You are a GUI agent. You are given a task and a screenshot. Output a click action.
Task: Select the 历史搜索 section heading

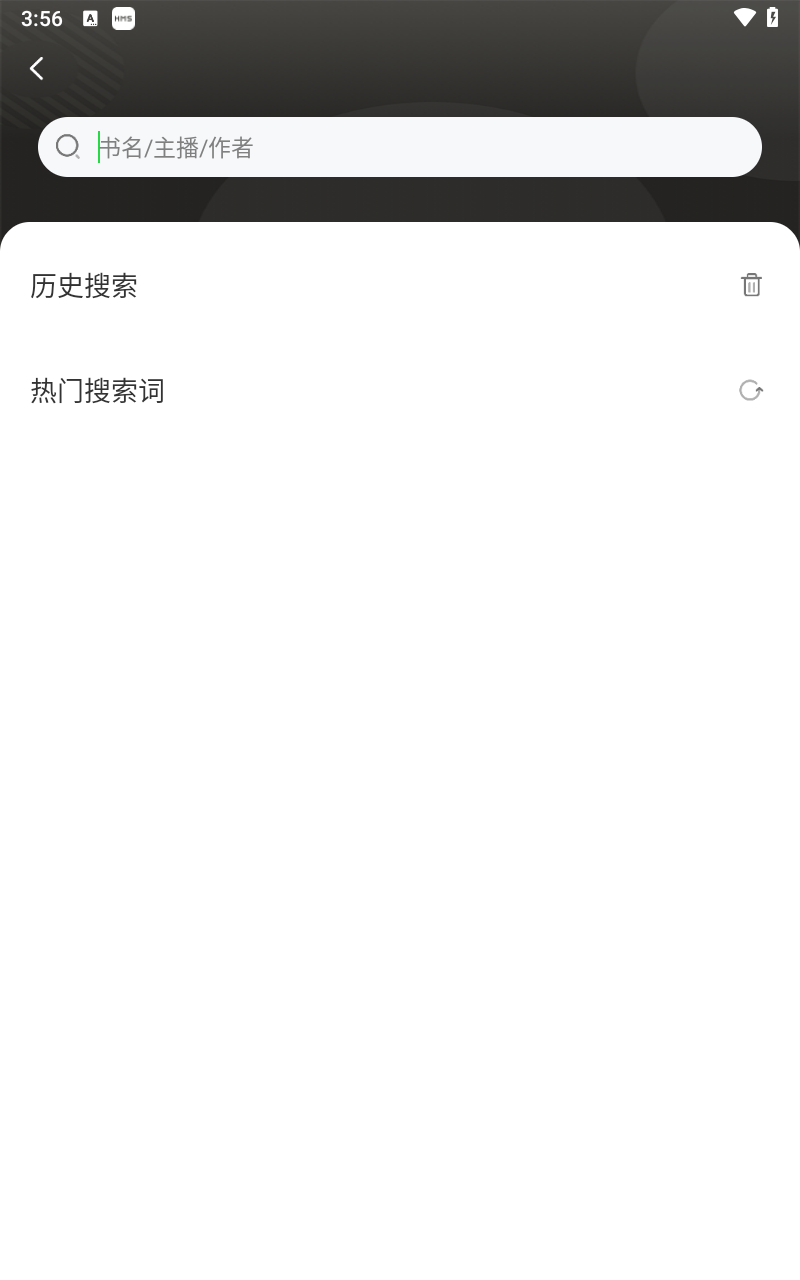(x=85, y=287)
